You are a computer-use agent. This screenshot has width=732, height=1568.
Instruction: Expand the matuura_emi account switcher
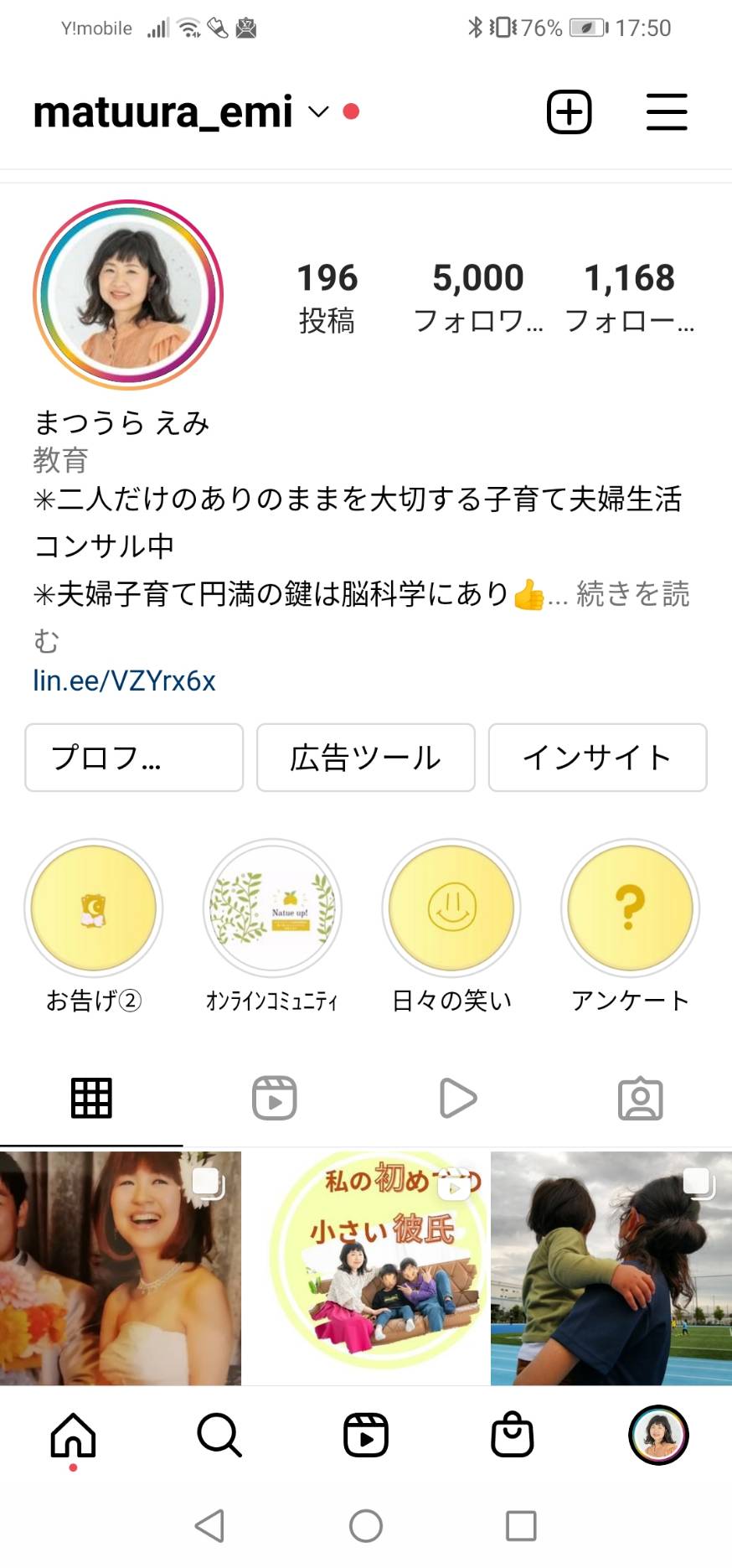tap(318, 111)
